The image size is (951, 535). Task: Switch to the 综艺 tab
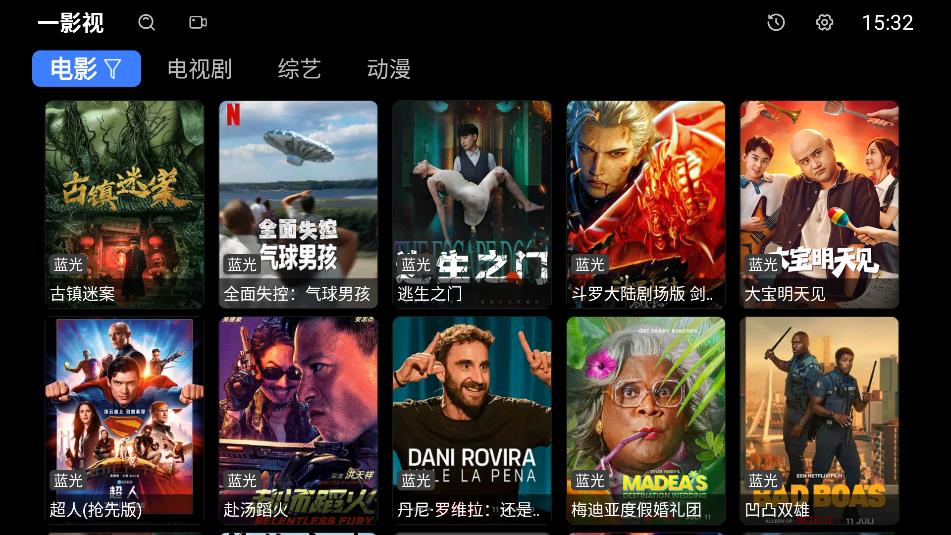(299, 69)
